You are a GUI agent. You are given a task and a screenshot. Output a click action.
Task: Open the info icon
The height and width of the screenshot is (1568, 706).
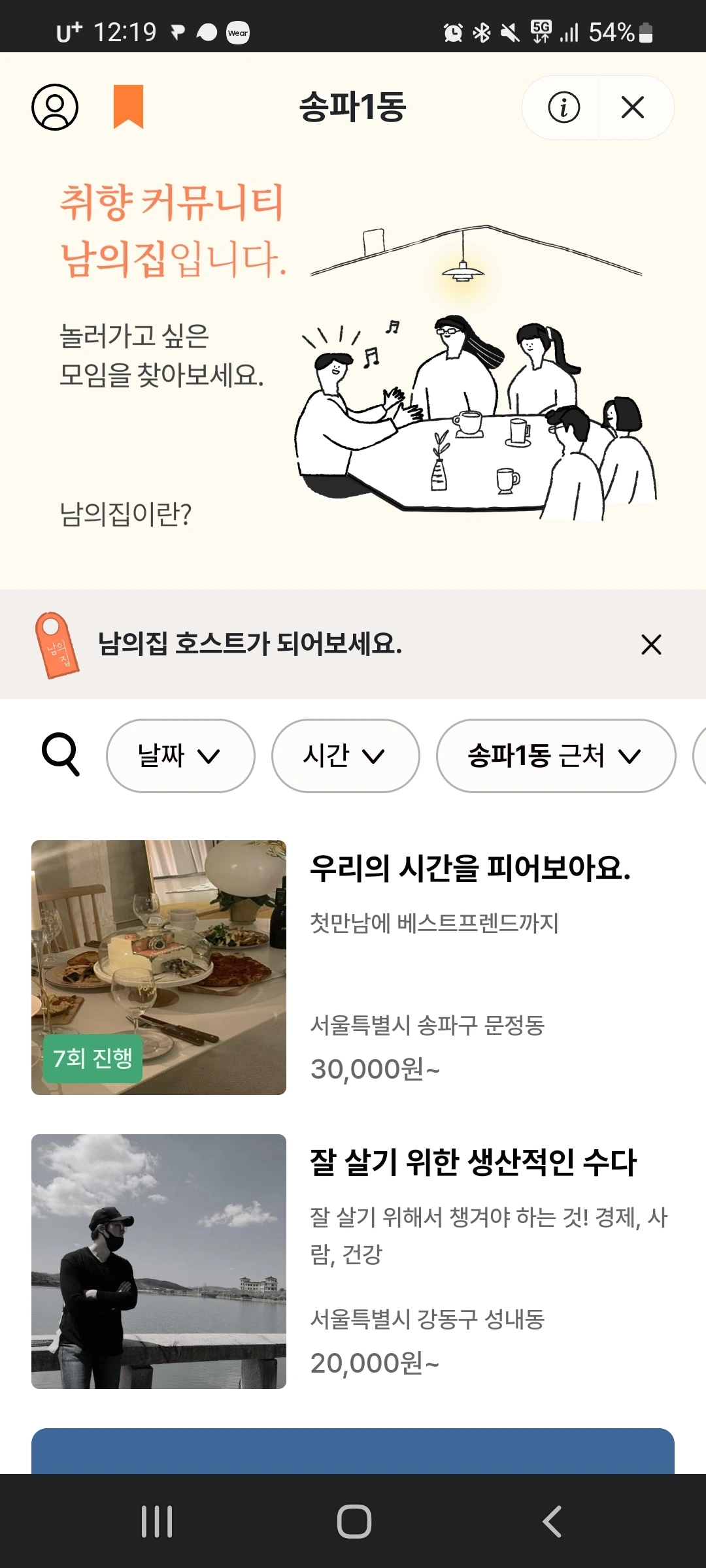[563, 107]
